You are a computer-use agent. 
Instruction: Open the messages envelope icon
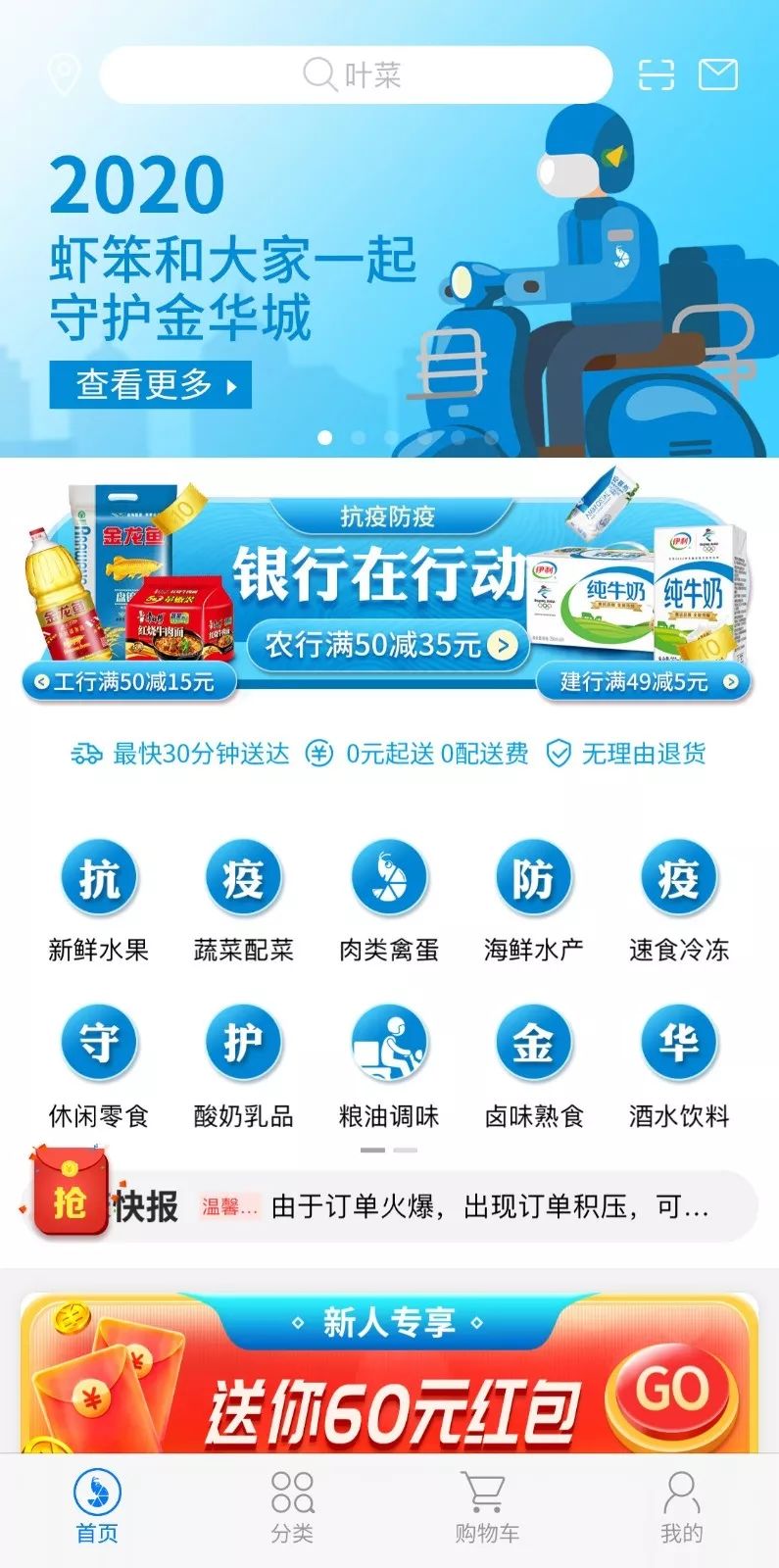pos(718,74)
